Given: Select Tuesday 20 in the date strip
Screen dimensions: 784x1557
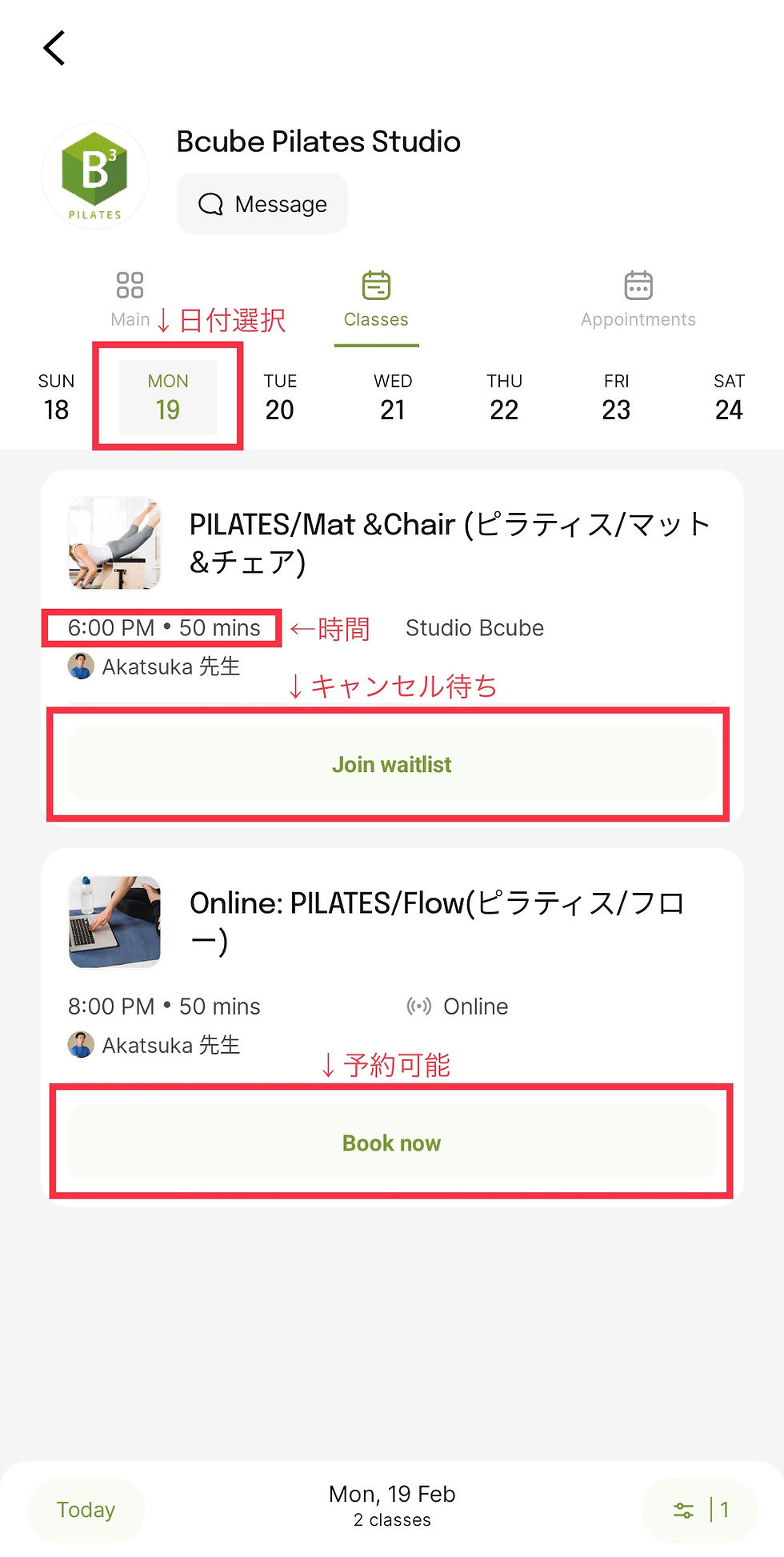Looking at the screenshot, I should pos(280,398).
